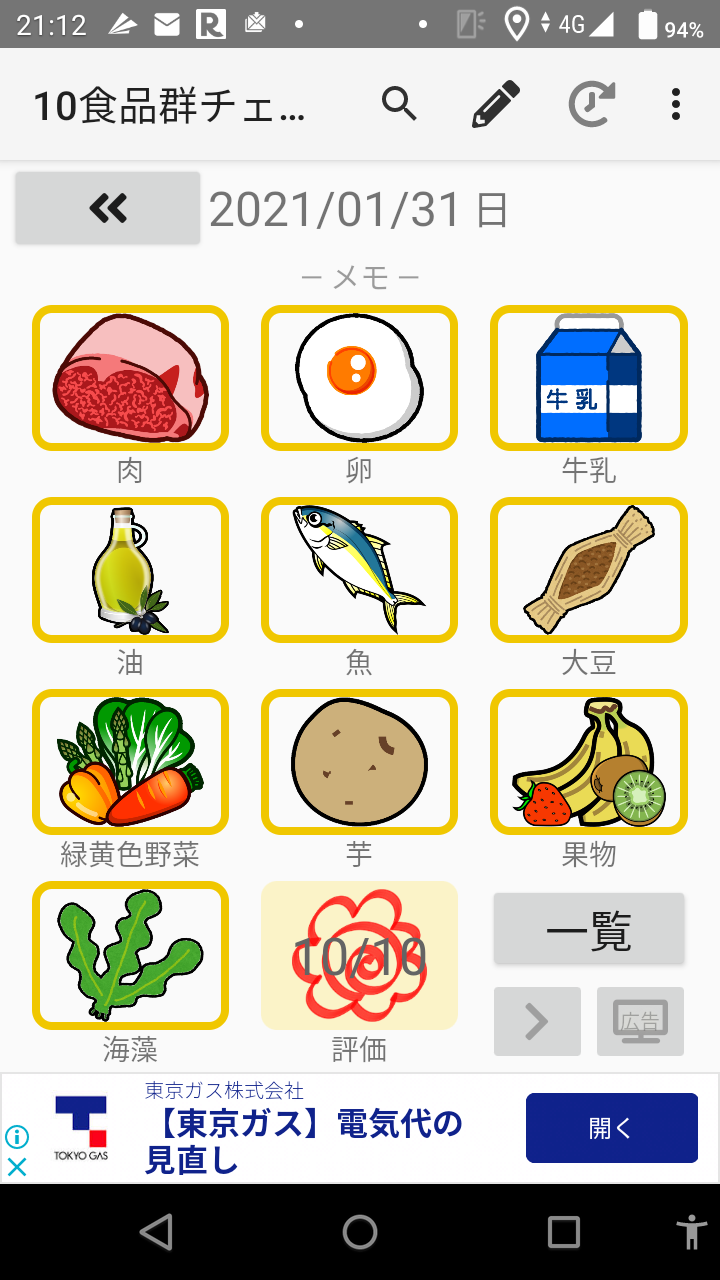Toggle the 緑黄色野菜 vegetables tile
This screenshot has width=720, height=1280.
coord(131,762)
